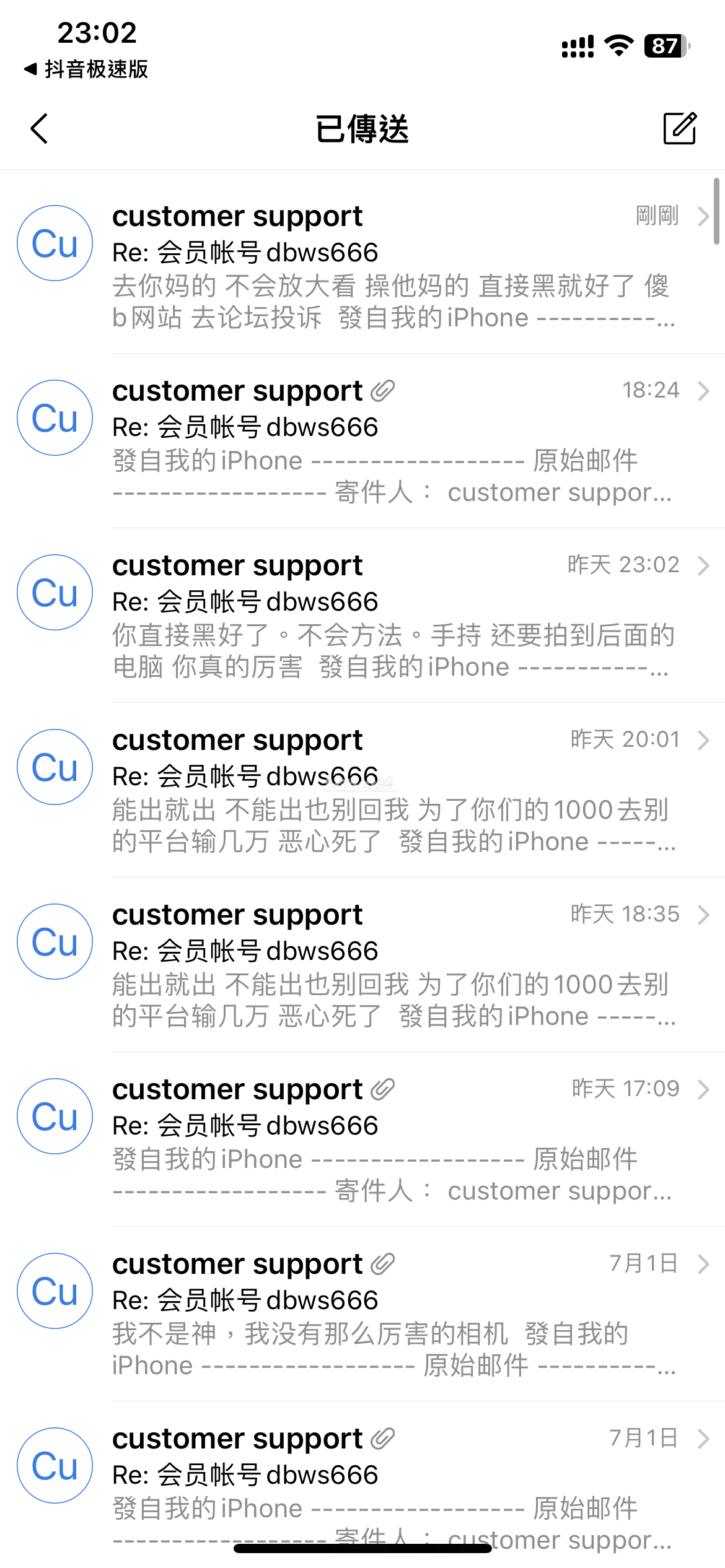
Task: Go back from the 已傳送 folder
Action: [40, 129]
